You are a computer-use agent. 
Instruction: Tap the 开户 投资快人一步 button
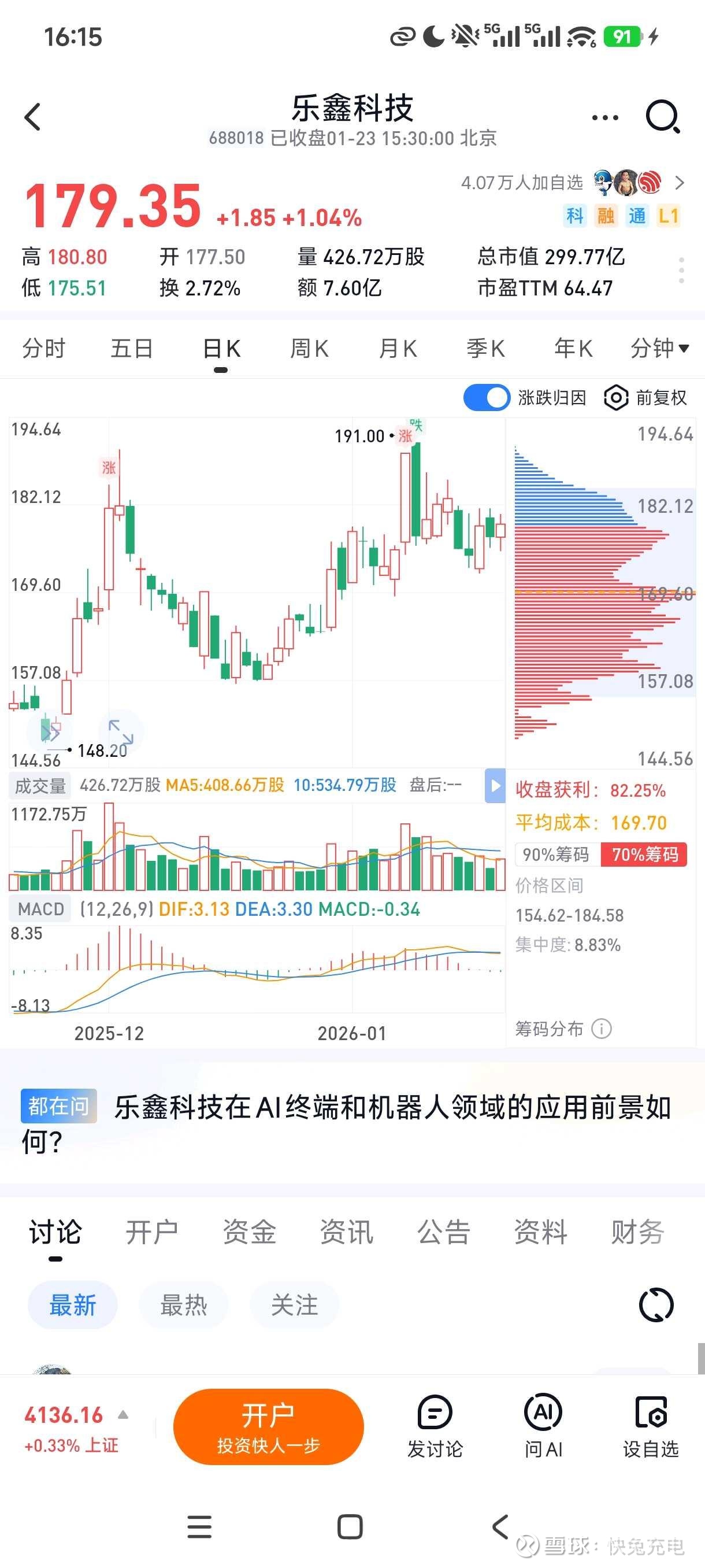[268, 1426]
